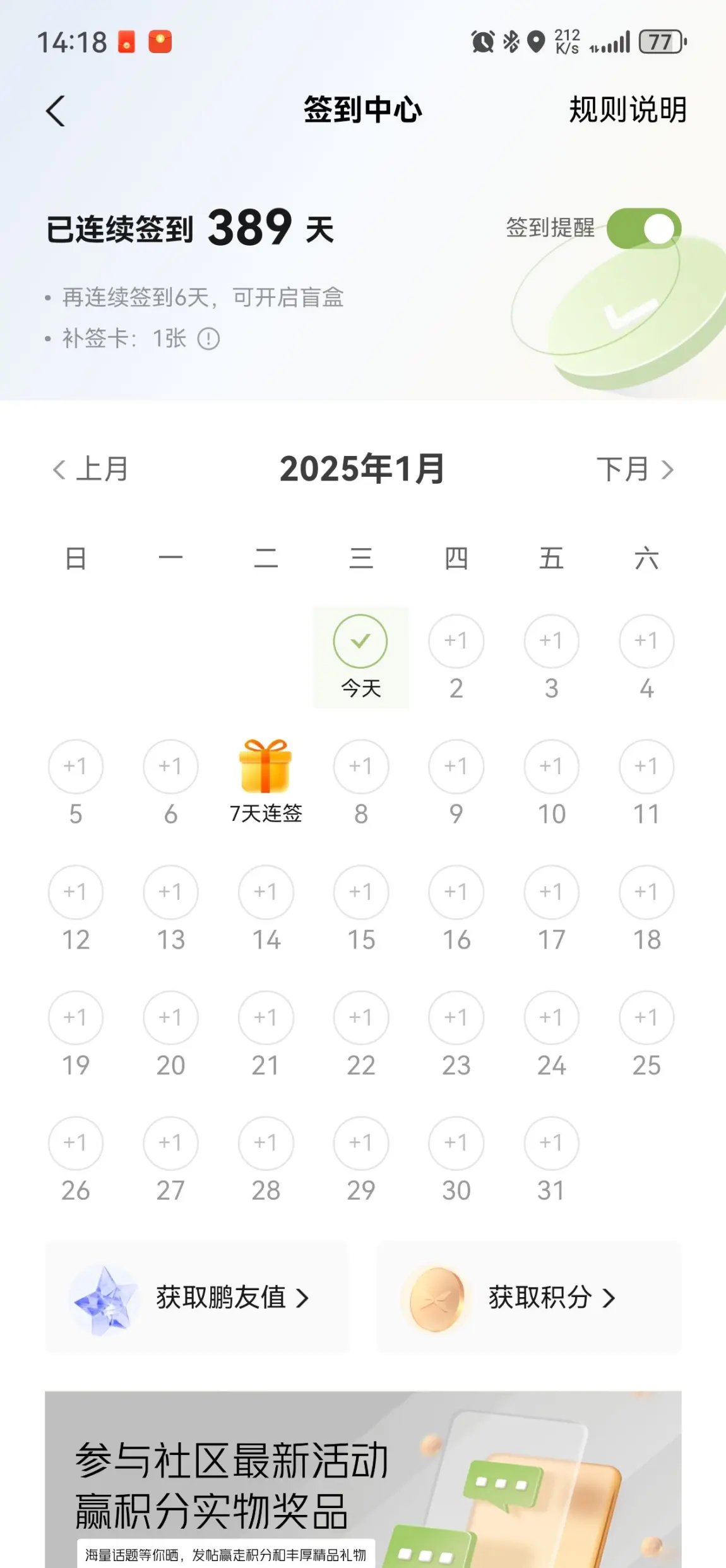This screenshot has height=1568, width=726.
Task: Open 获取鹏友值 card
Action: [196, 1298]
